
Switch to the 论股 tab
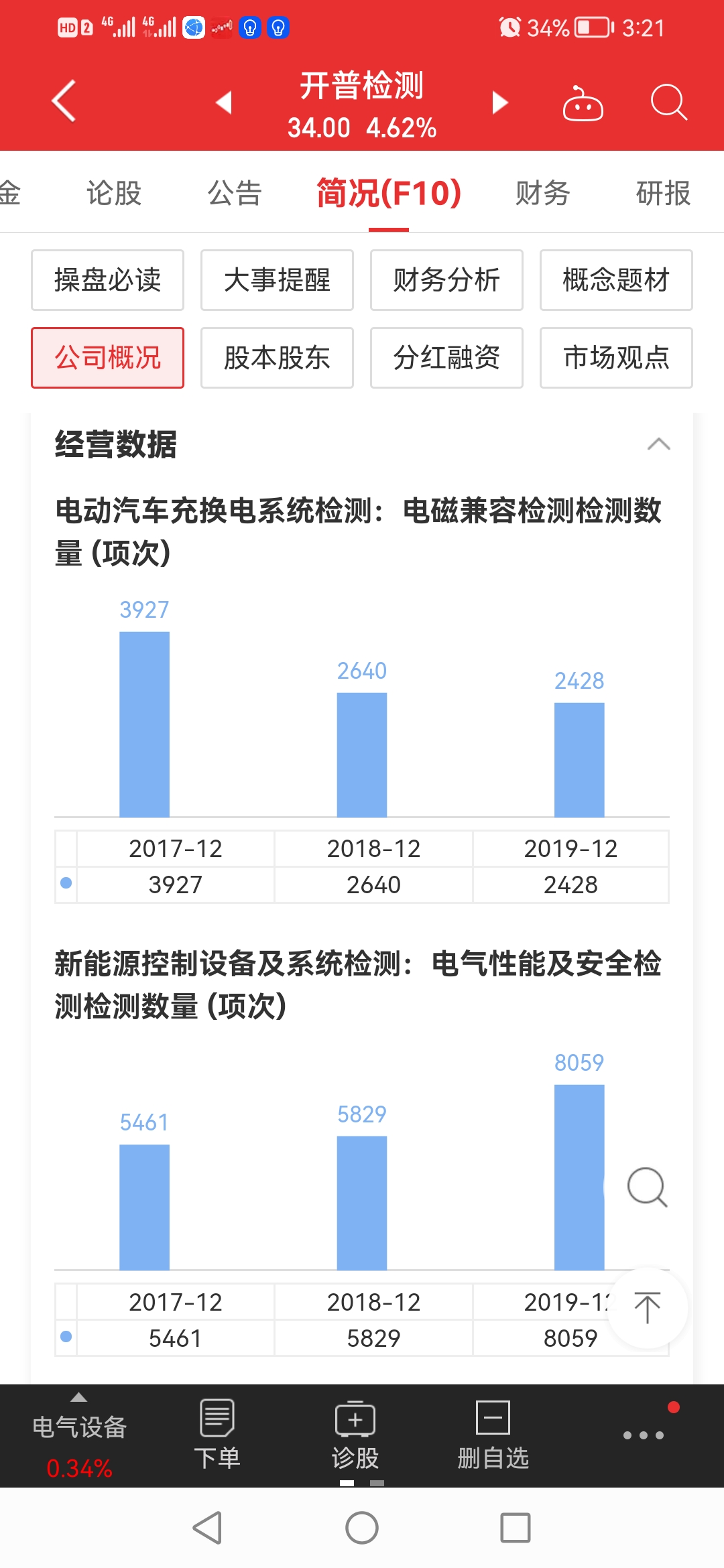114,194
